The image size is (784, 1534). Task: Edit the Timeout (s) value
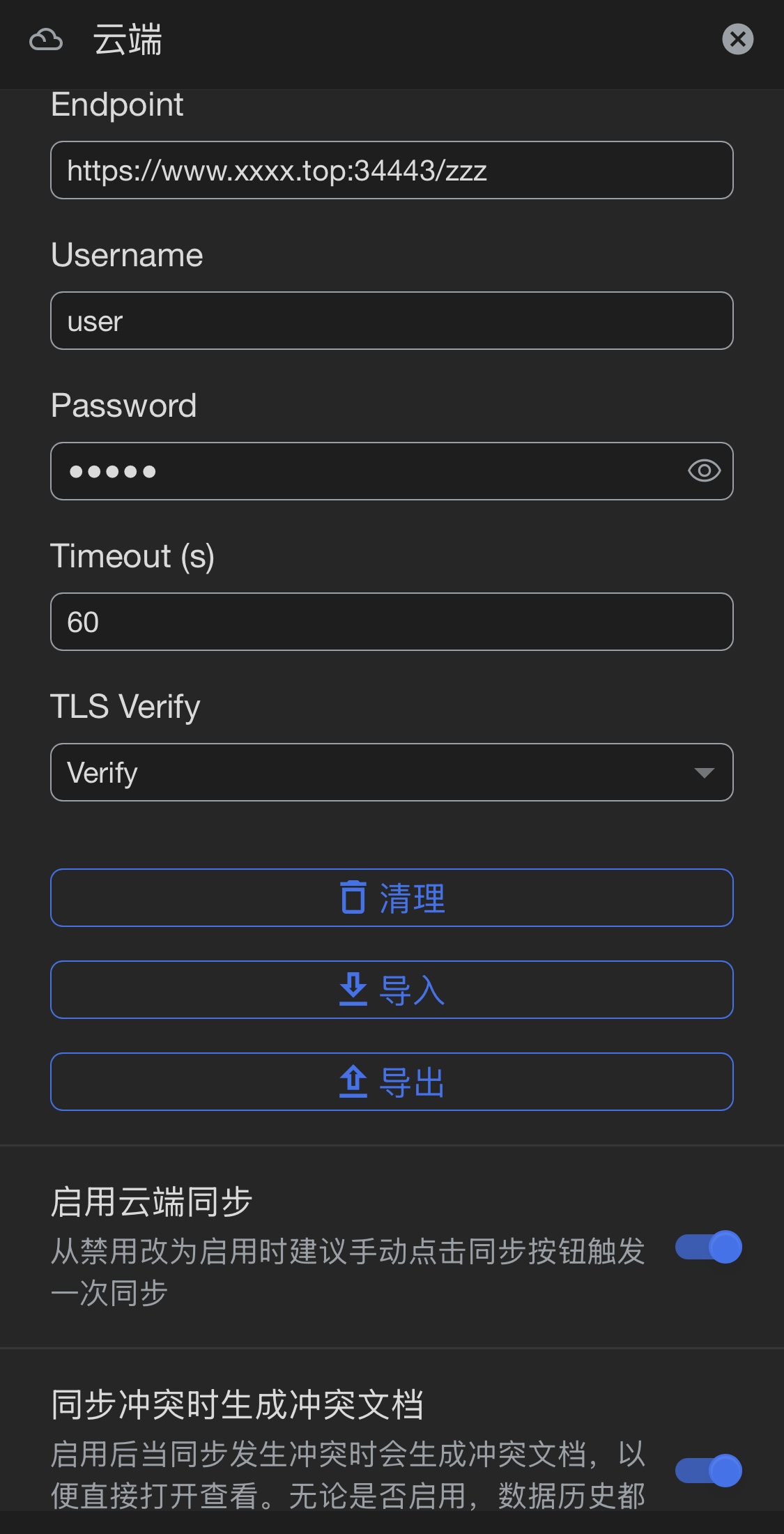[x=391, y=622]
